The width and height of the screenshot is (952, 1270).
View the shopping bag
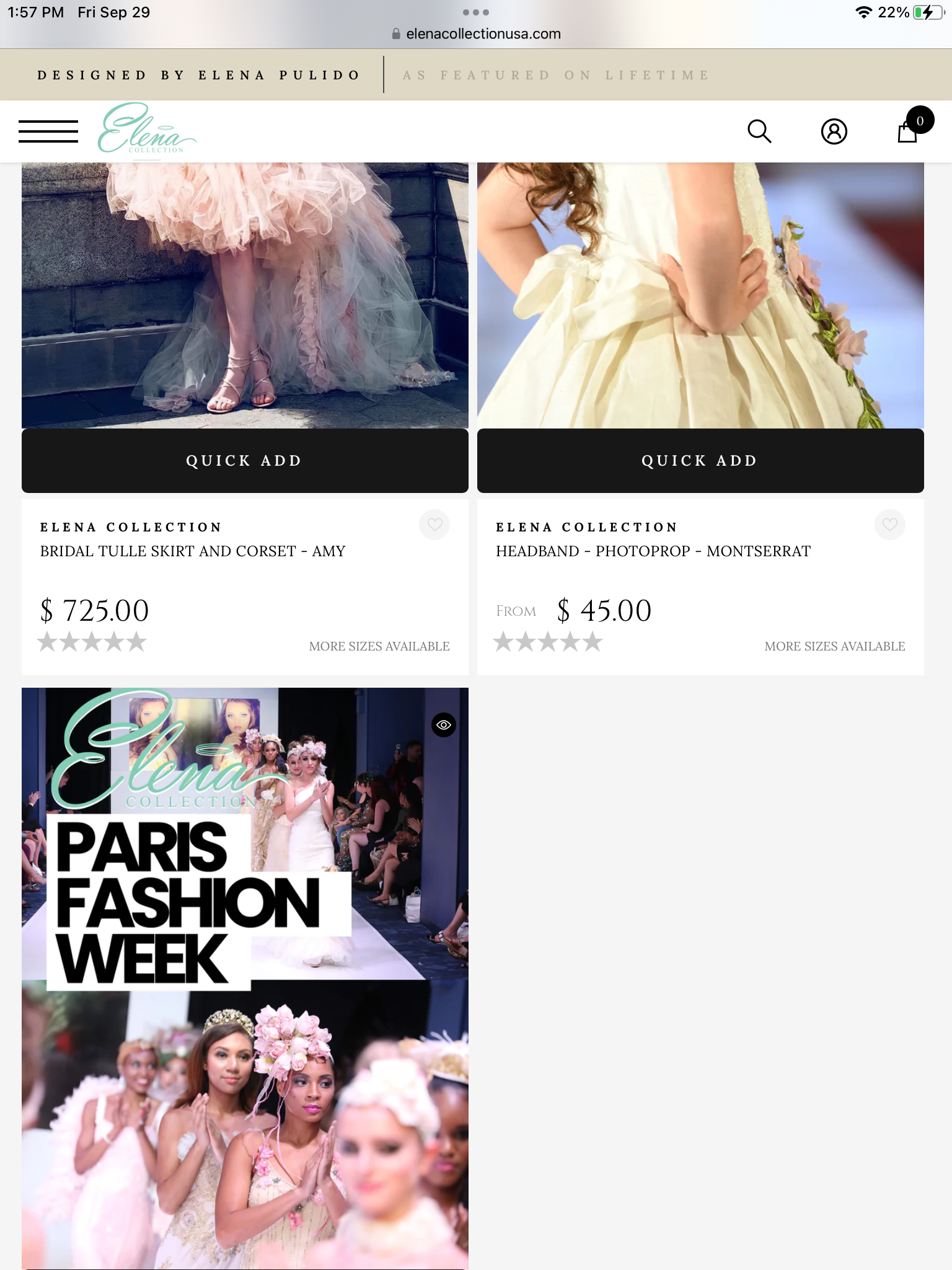coord(909,130)
